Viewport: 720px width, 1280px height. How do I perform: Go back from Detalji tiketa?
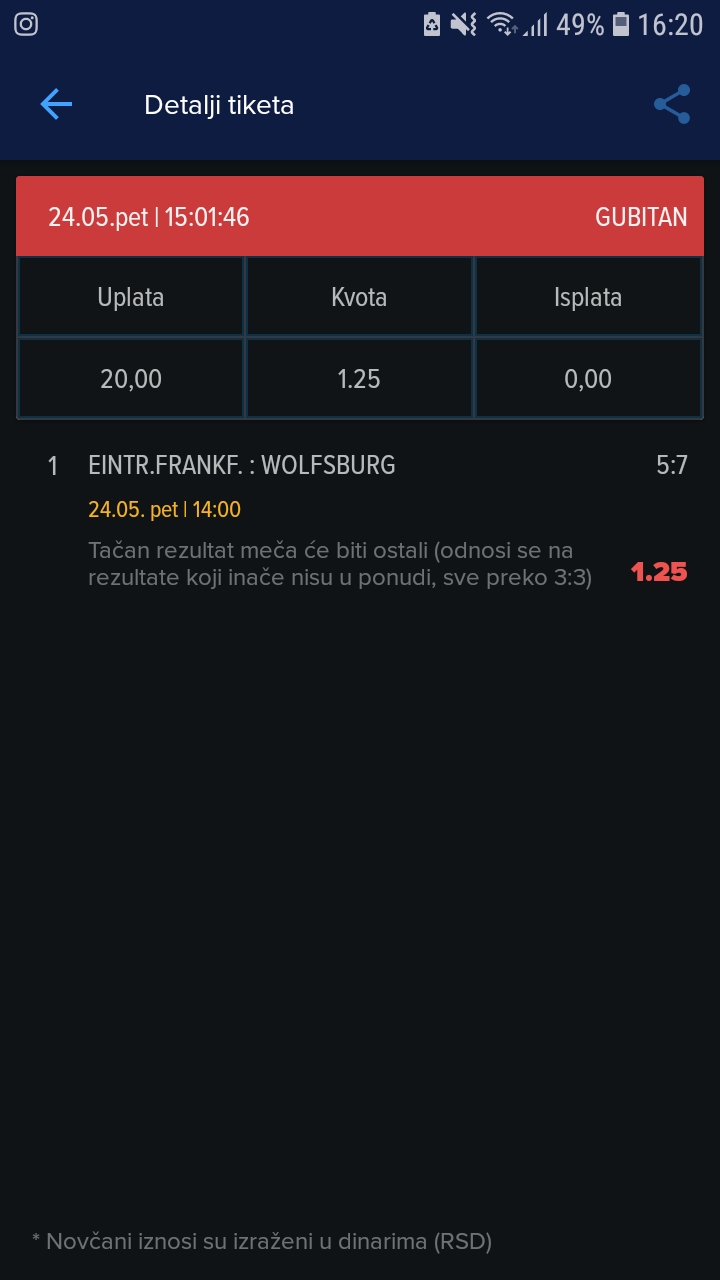tap(56, 104)
